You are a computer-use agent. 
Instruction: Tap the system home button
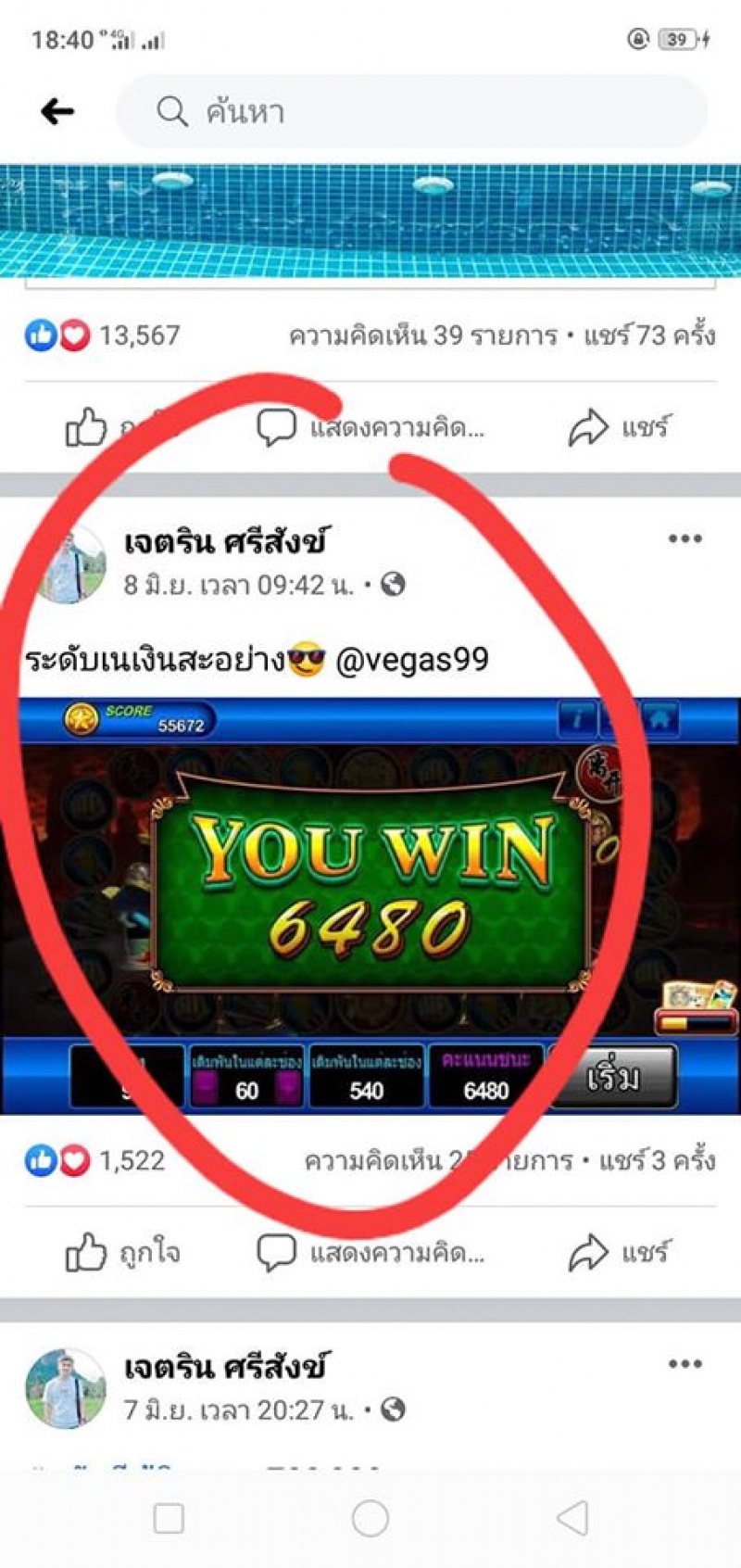coord(370,1518)
